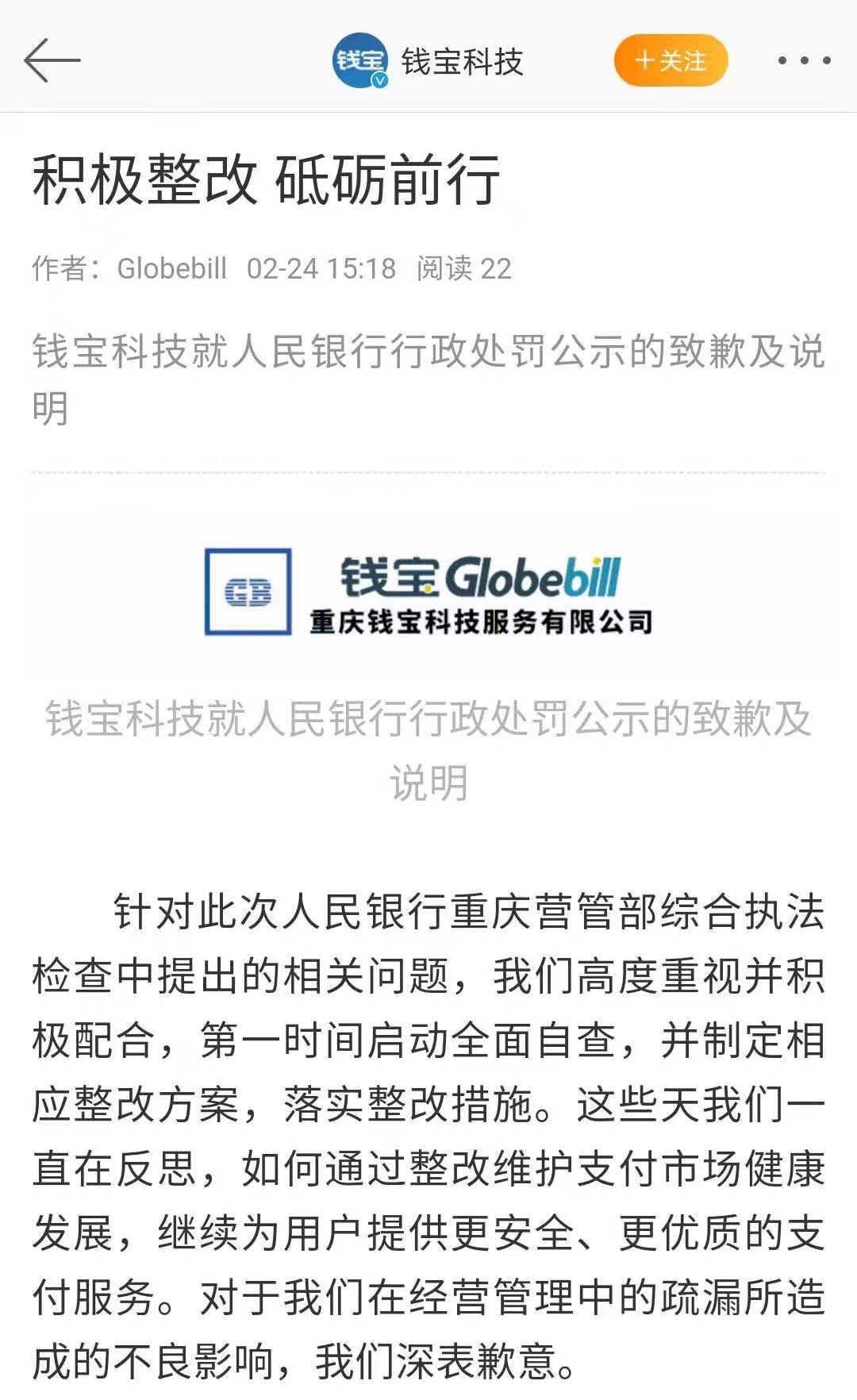Open the 钱宝科技 account profile

pos(428,60)
